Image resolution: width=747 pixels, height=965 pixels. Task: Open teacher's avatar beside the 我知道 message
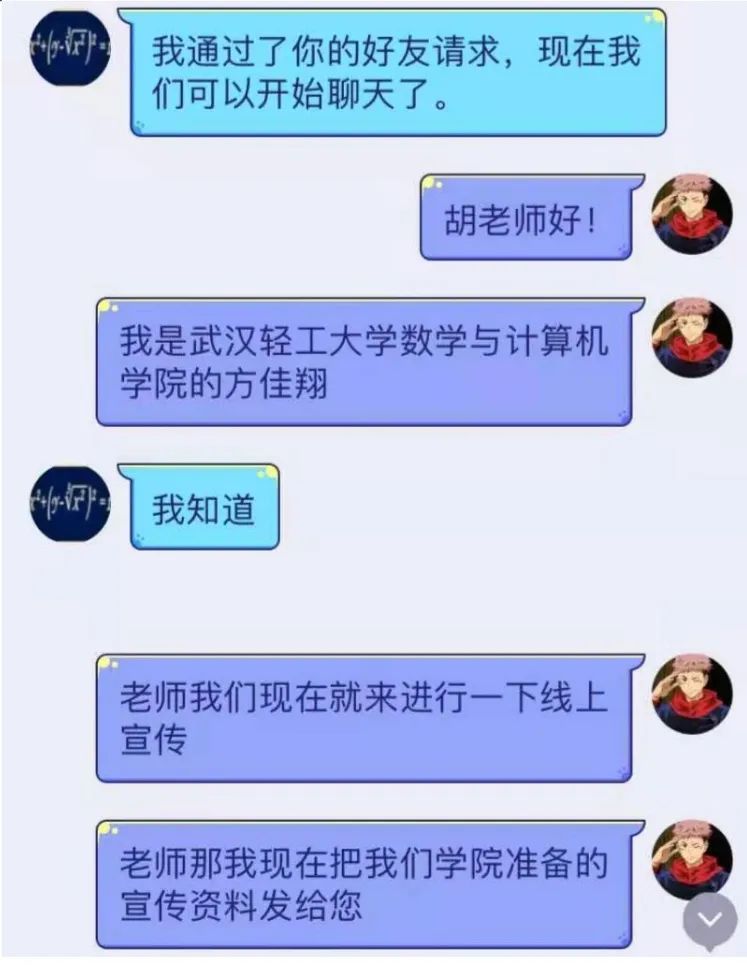(69, 504)
